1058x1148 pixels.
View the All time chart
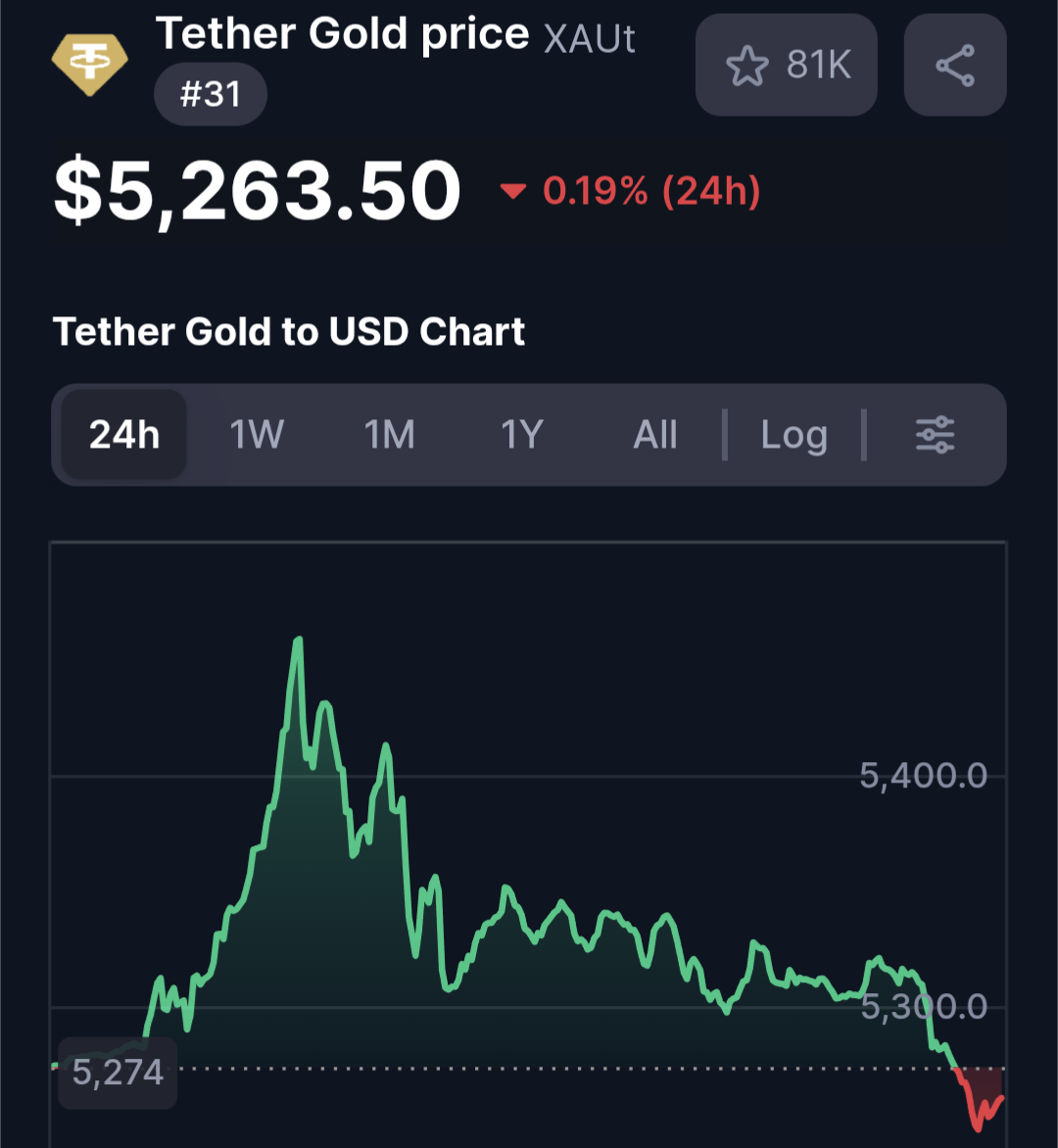[655, 435]
